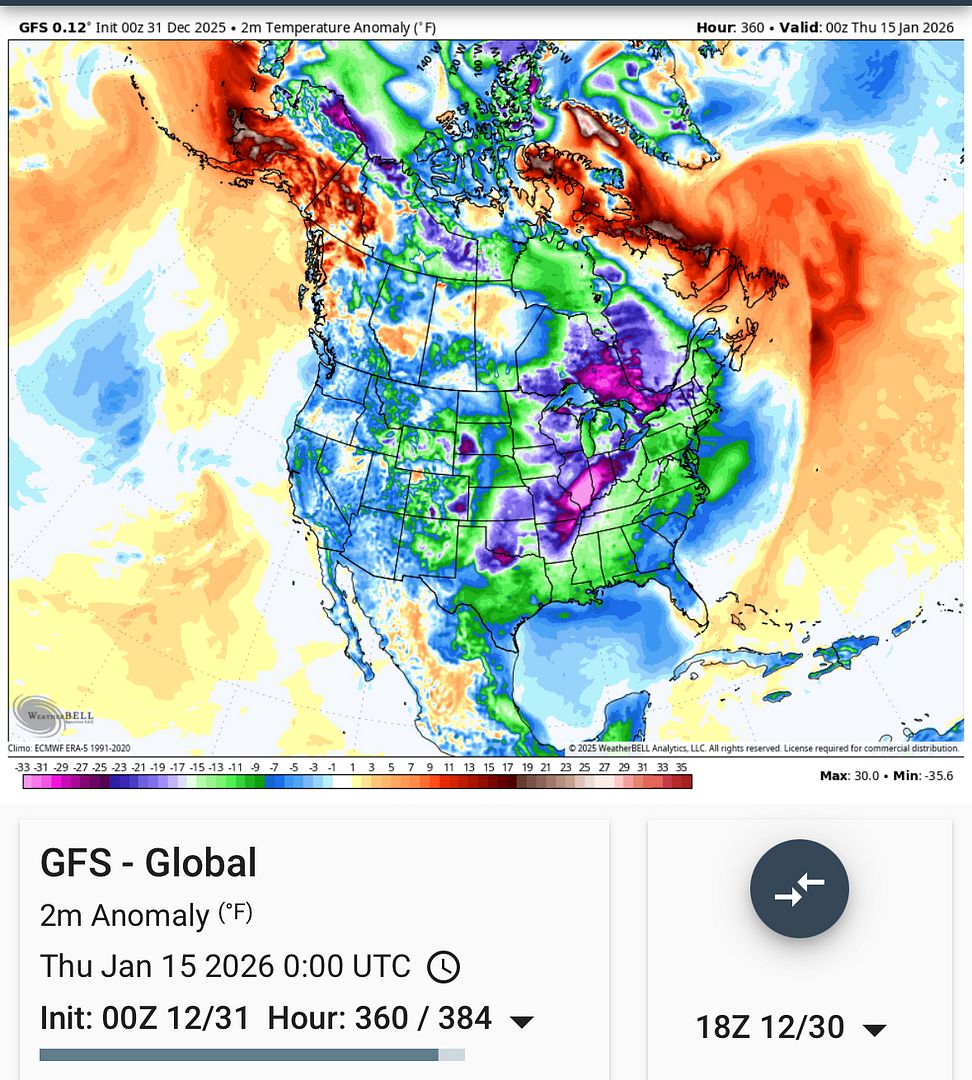This screenshot has height=1080, width=972.
Task: Adjust the forecast hour slider bar
Action: click(252, 1054)
